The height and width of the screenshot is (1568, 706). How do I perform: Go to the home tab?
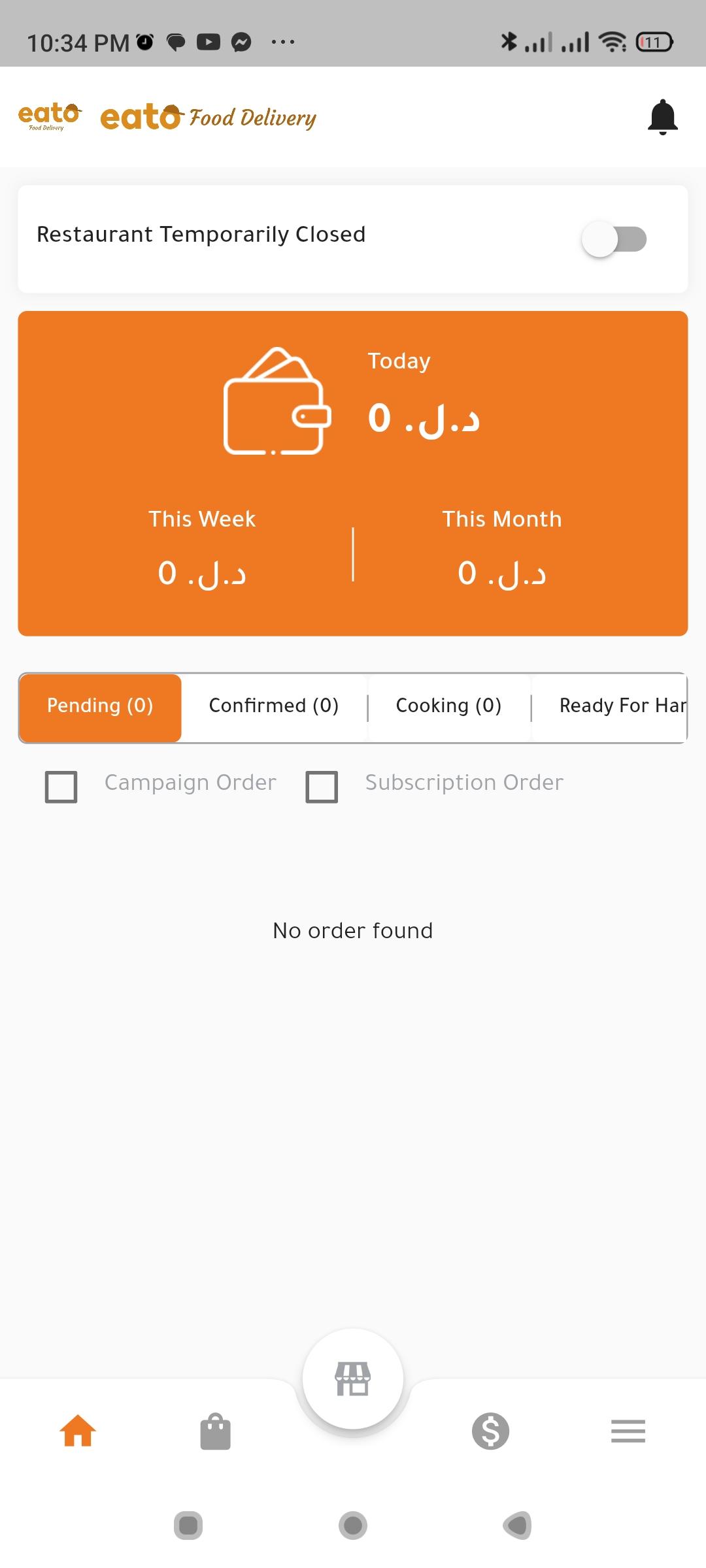click(78, 1431)
